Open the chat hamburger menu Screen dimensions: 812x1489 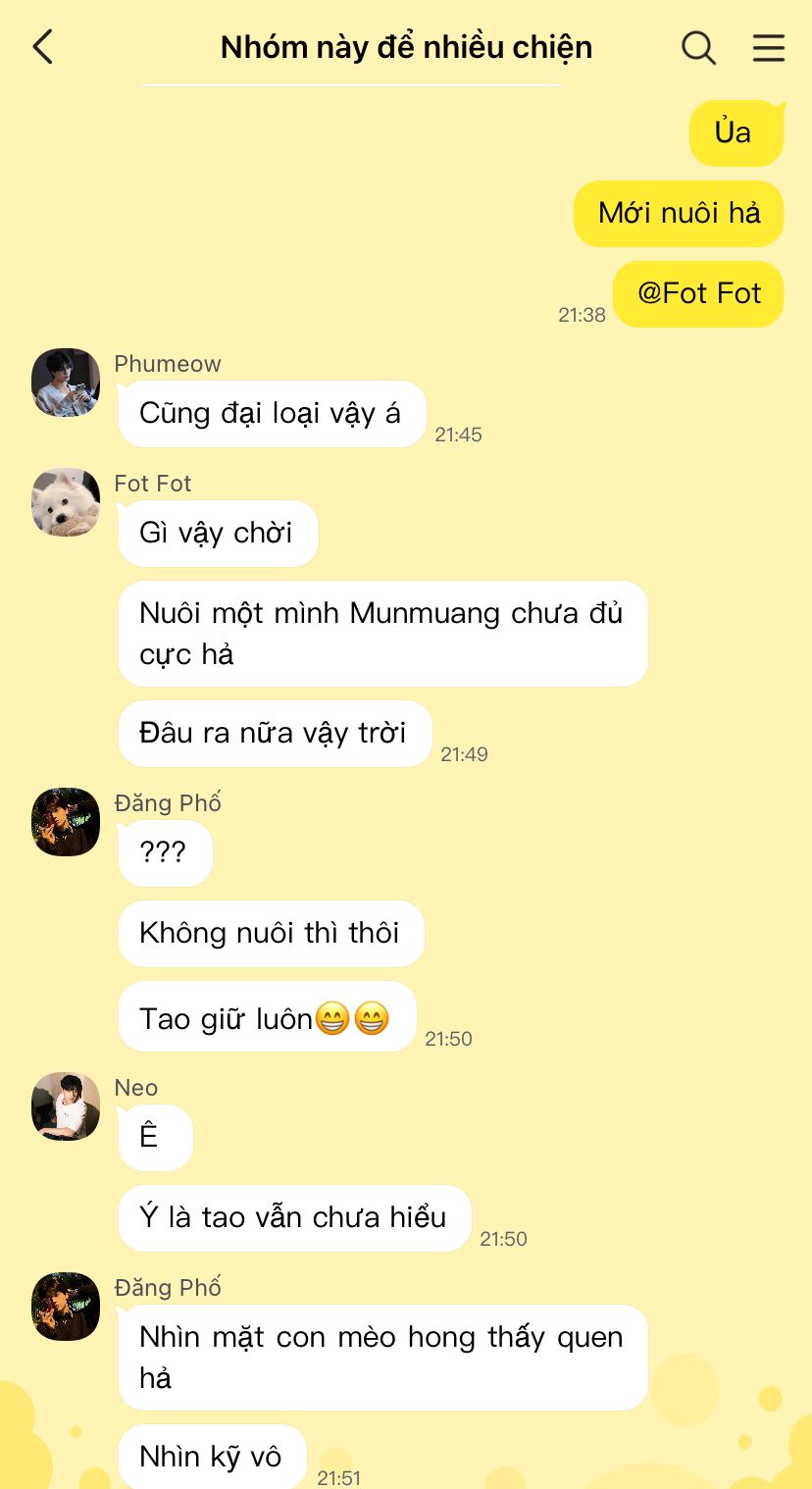769,47
